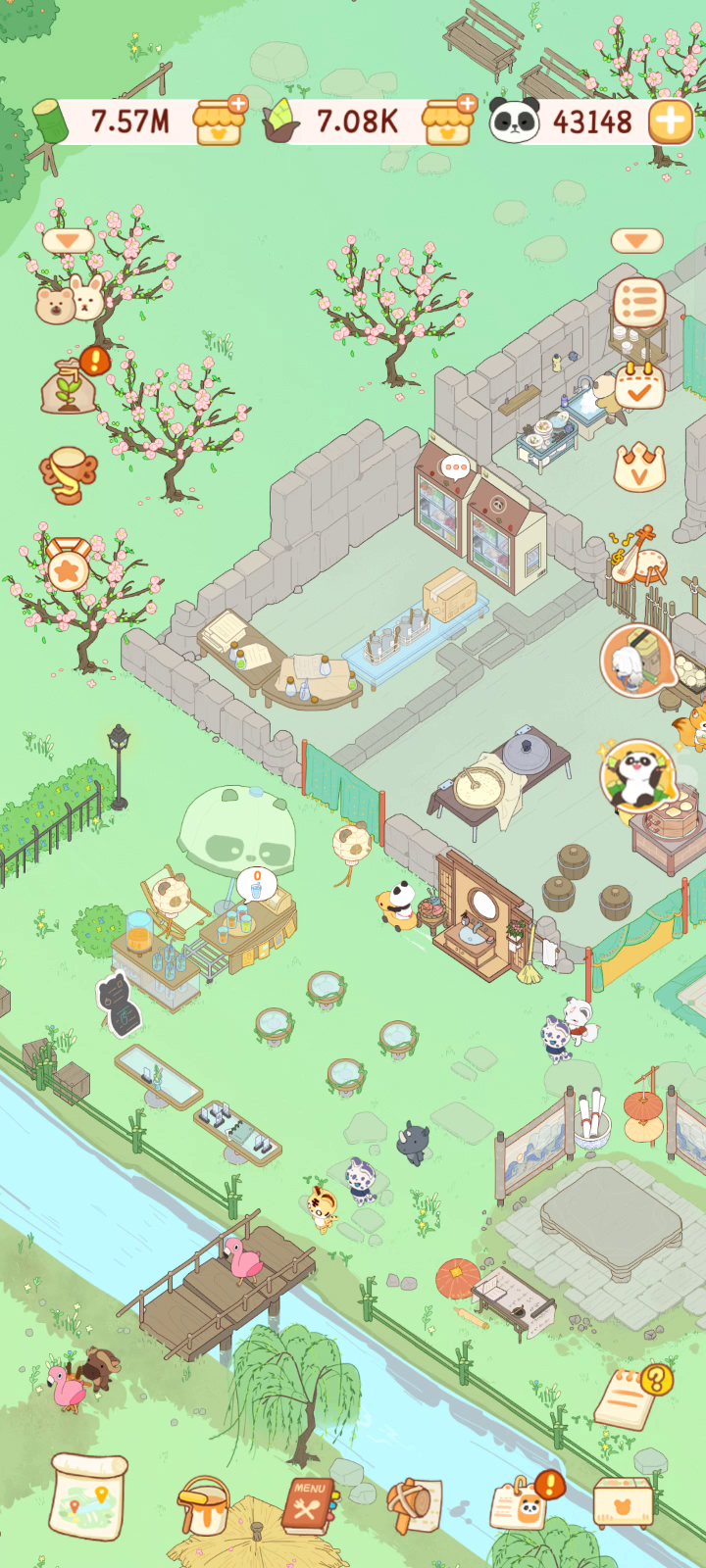
Task: Open the shop beside the 7.57M bamboo counter
Action: [x=221, y=121]
